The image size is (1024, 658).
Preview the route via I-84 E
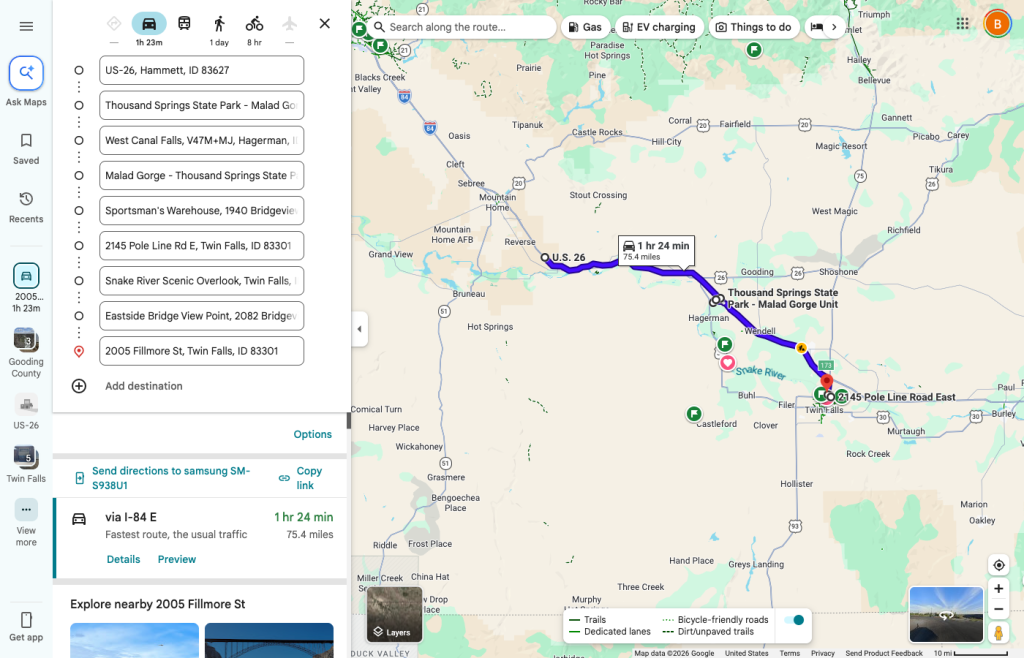(176, 559)
